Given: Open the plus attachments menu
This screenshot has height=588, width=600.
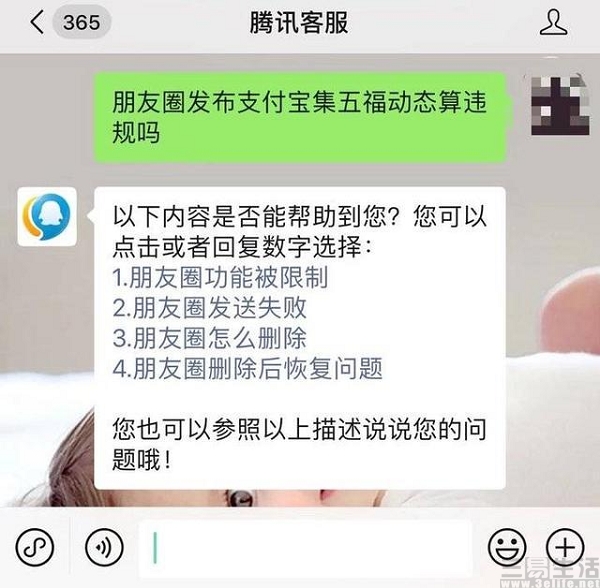Looking at the screenshot, I should coord(566,547).
